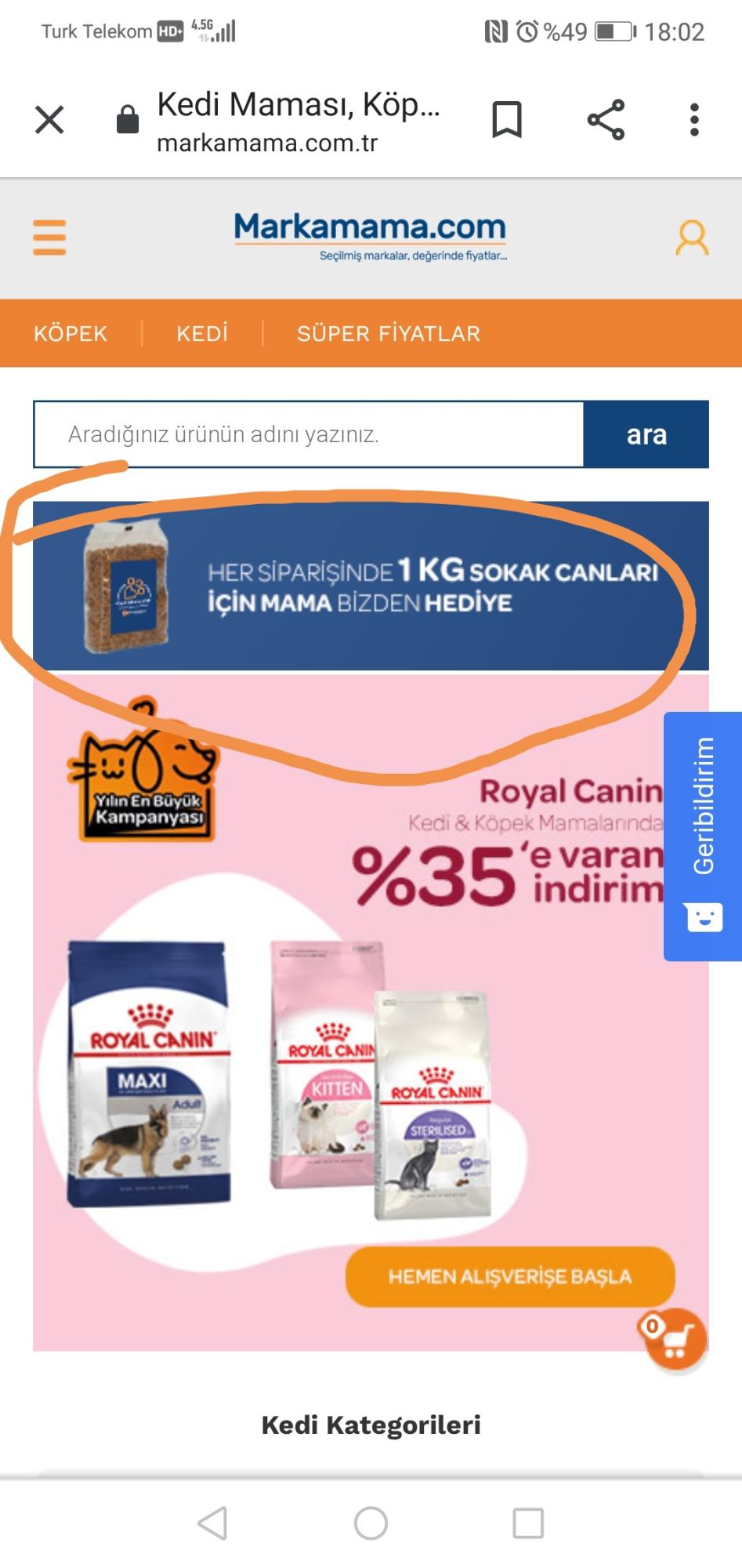Tap the system back button
The width and height of the screenshot is (742, 1568).
coord(213,1523)
